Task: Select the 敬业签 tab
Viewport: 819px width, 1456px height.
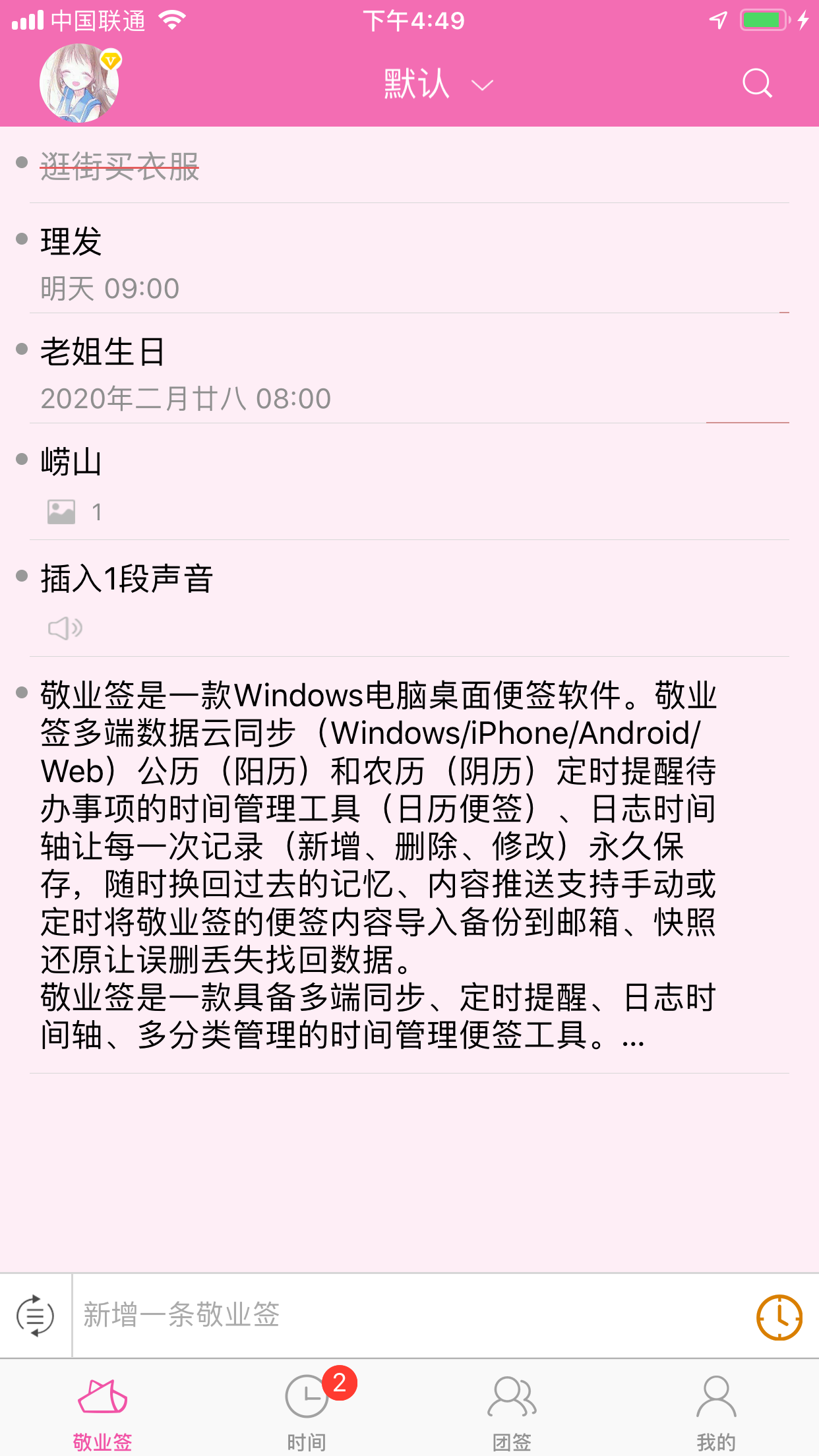Action: 102,1409
